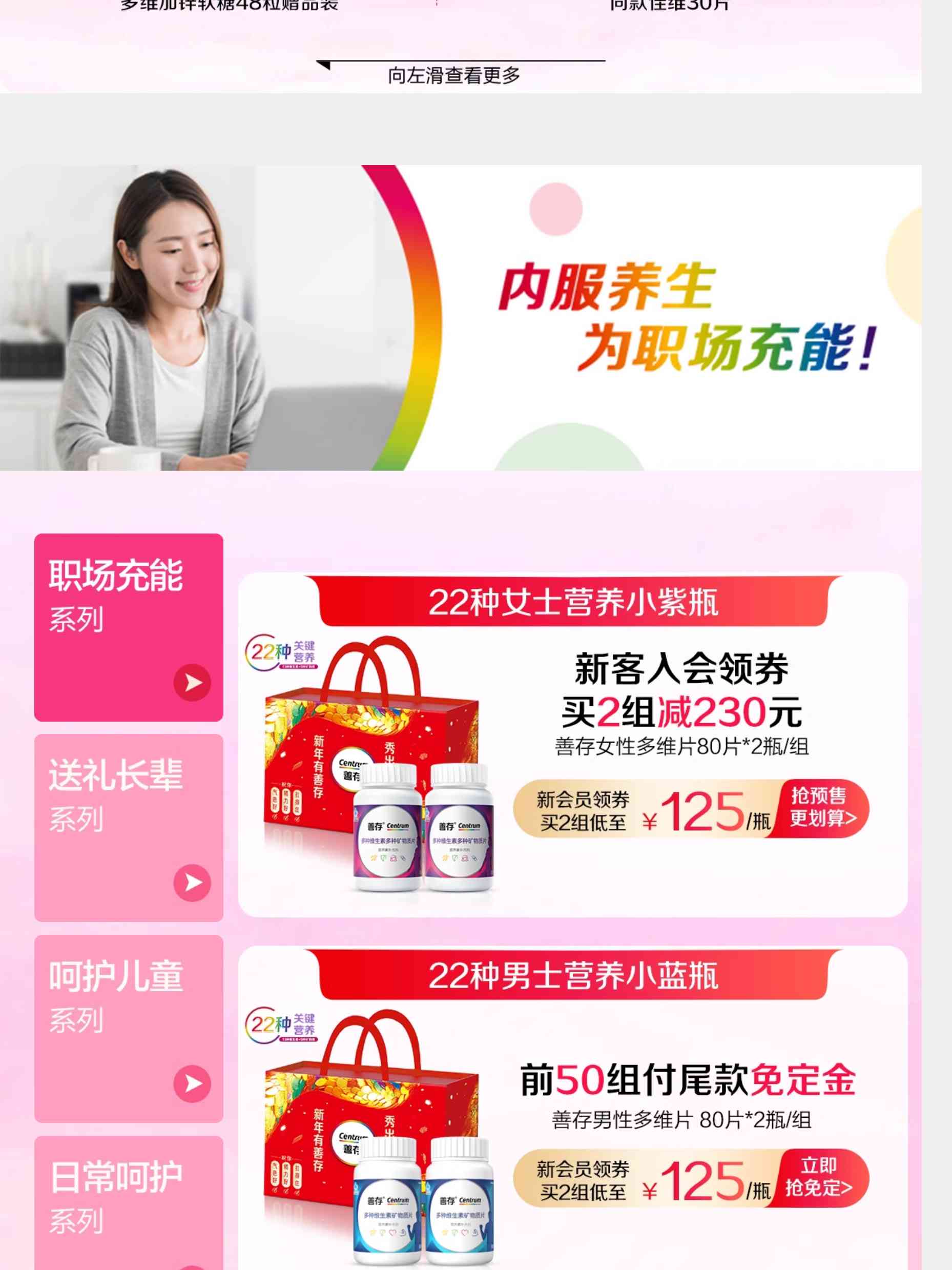Open the 呵护儿童系列 category
The height and width of the screenshot is (1270, 952).
[x=129, y=1028]
